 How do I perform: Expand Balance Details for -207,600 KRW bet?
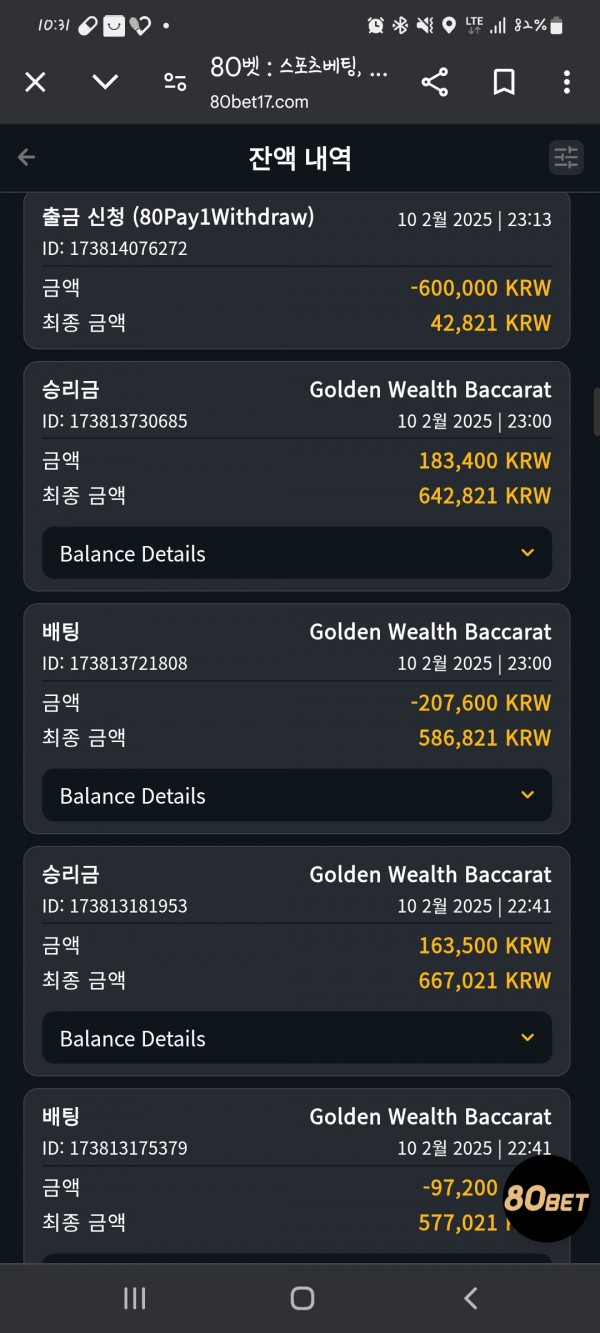[x=297, y=795]
